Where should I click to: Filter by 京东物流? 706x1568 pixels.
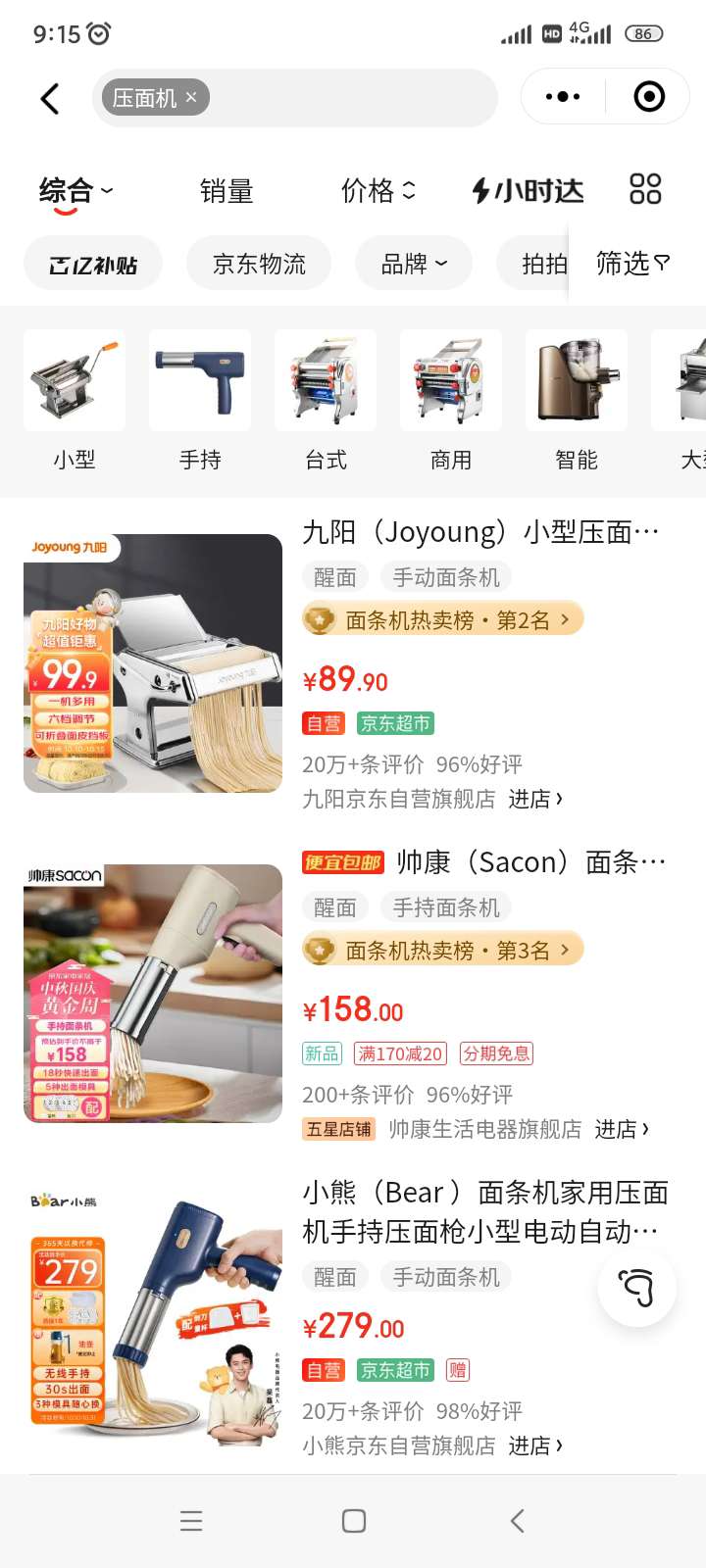pos(259,264)
